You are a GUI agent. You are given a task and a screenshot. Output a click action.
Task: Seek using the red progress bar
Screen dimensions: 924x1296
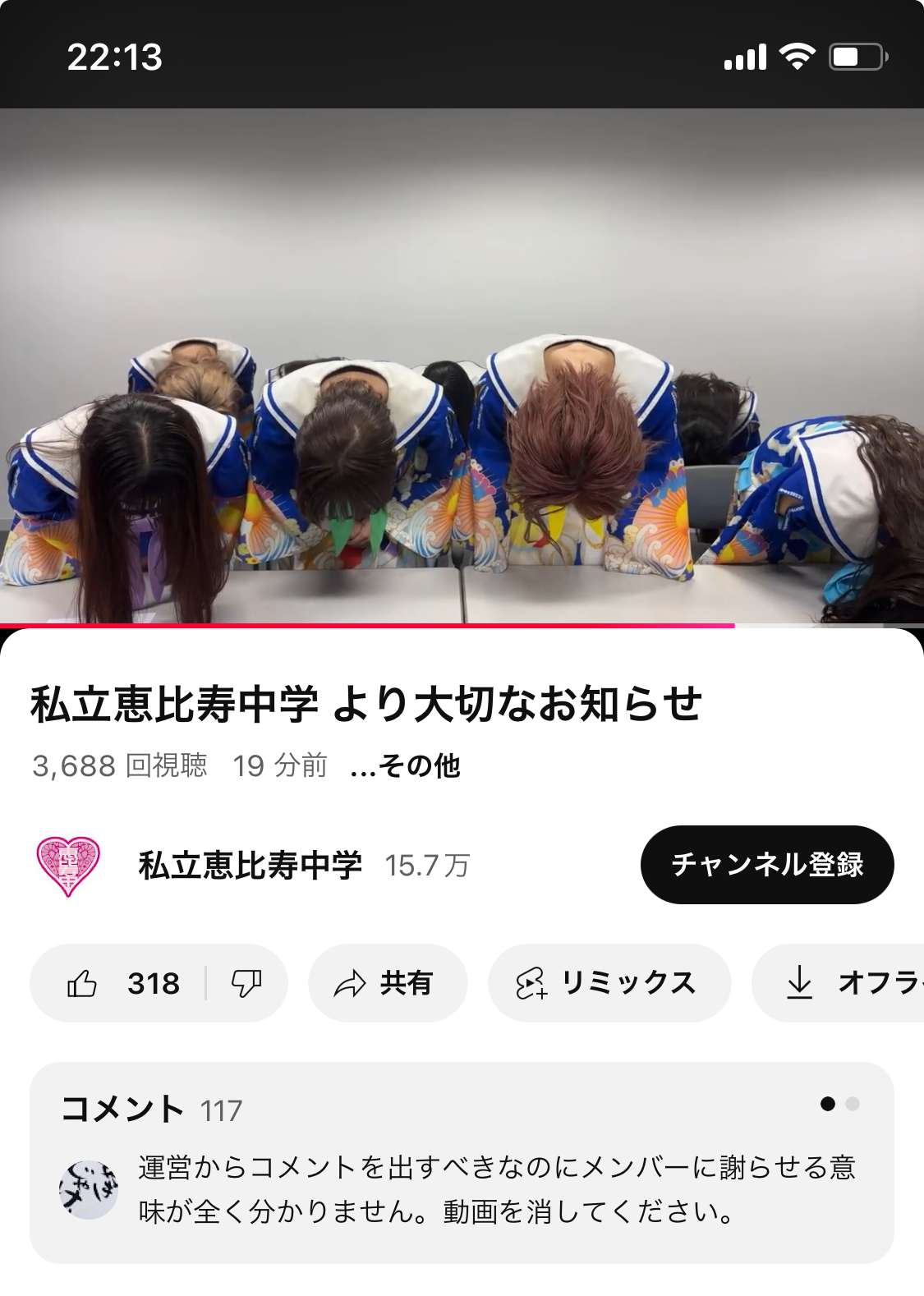point(734,626)
